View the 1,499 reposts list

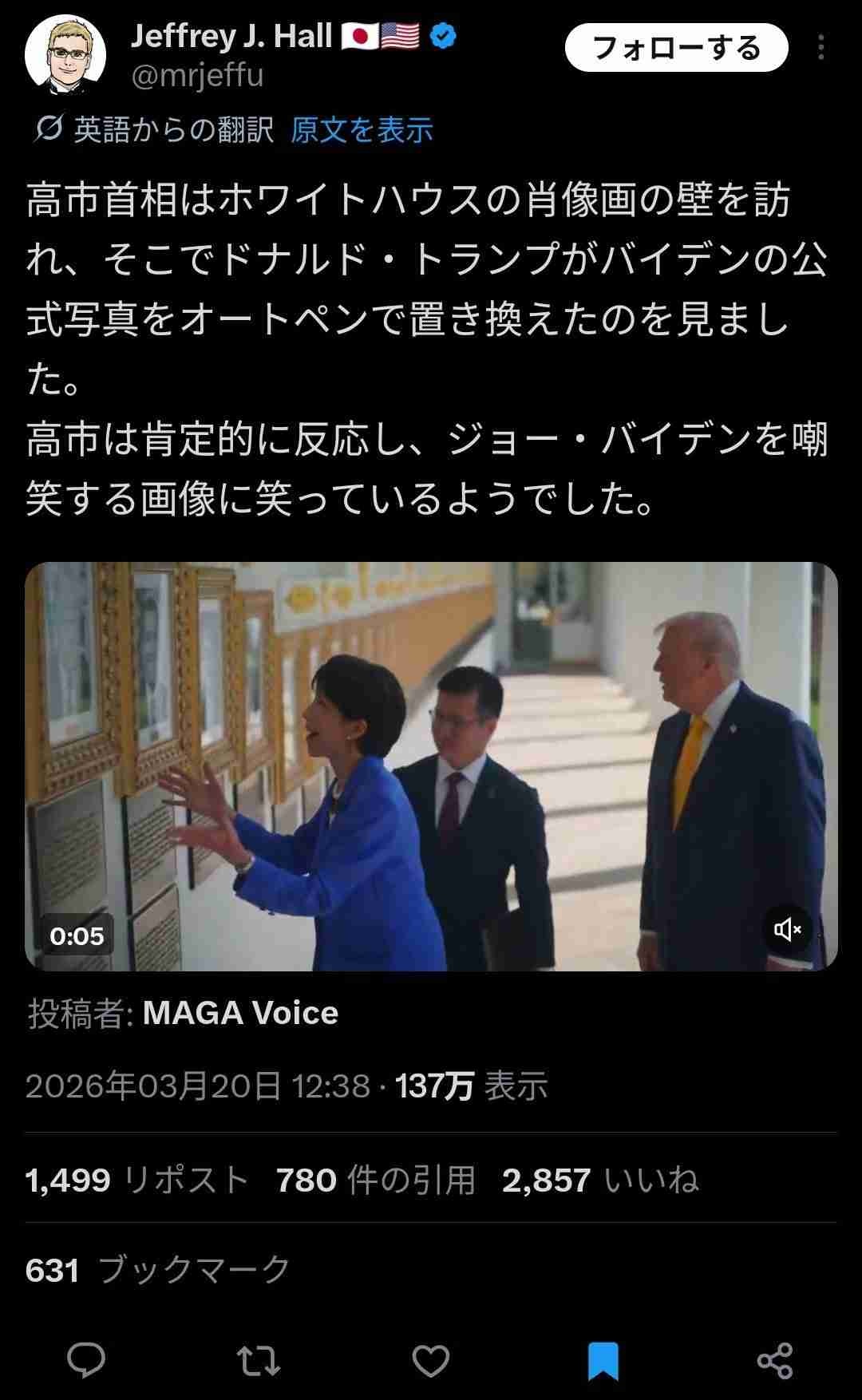point(137,1180)
